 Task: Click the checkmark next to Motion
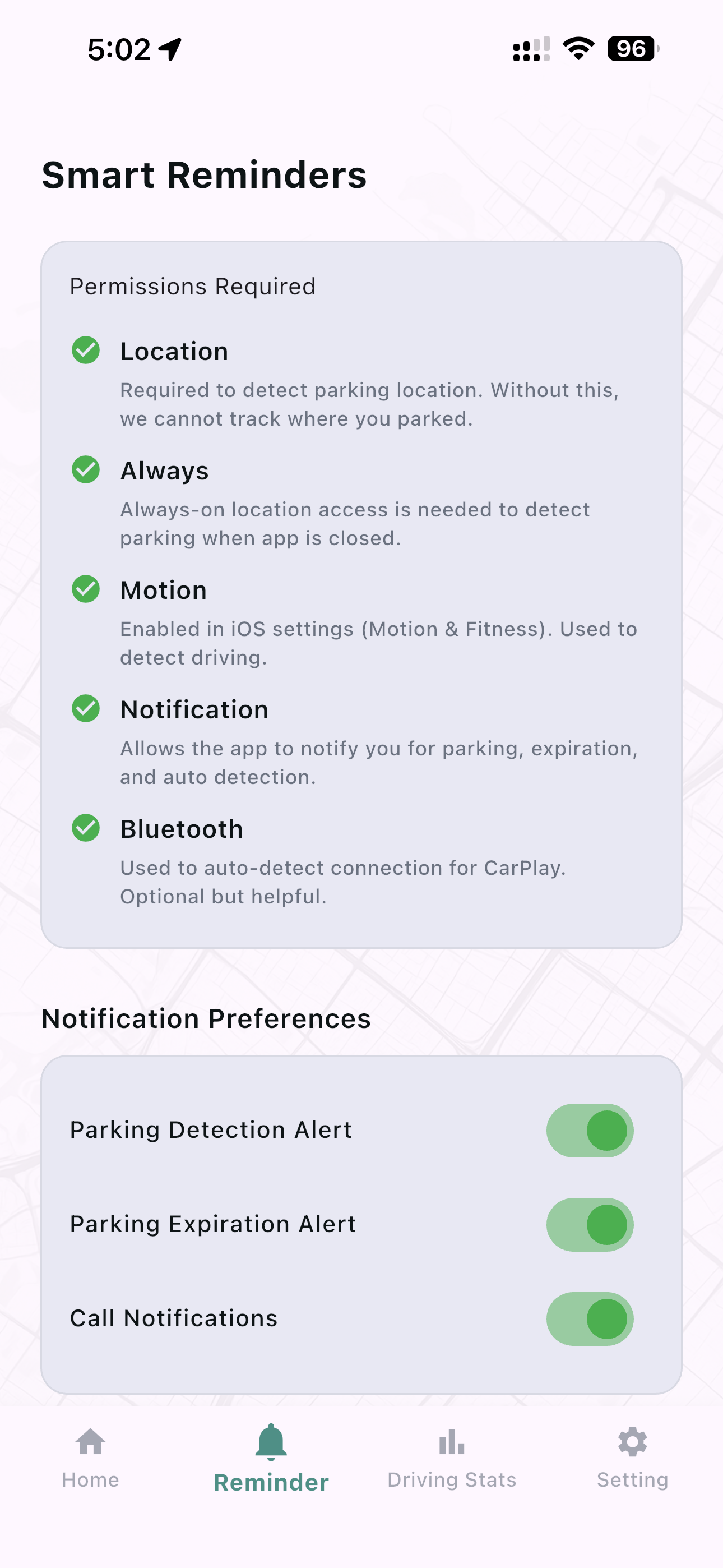click(x=86, y=589)
